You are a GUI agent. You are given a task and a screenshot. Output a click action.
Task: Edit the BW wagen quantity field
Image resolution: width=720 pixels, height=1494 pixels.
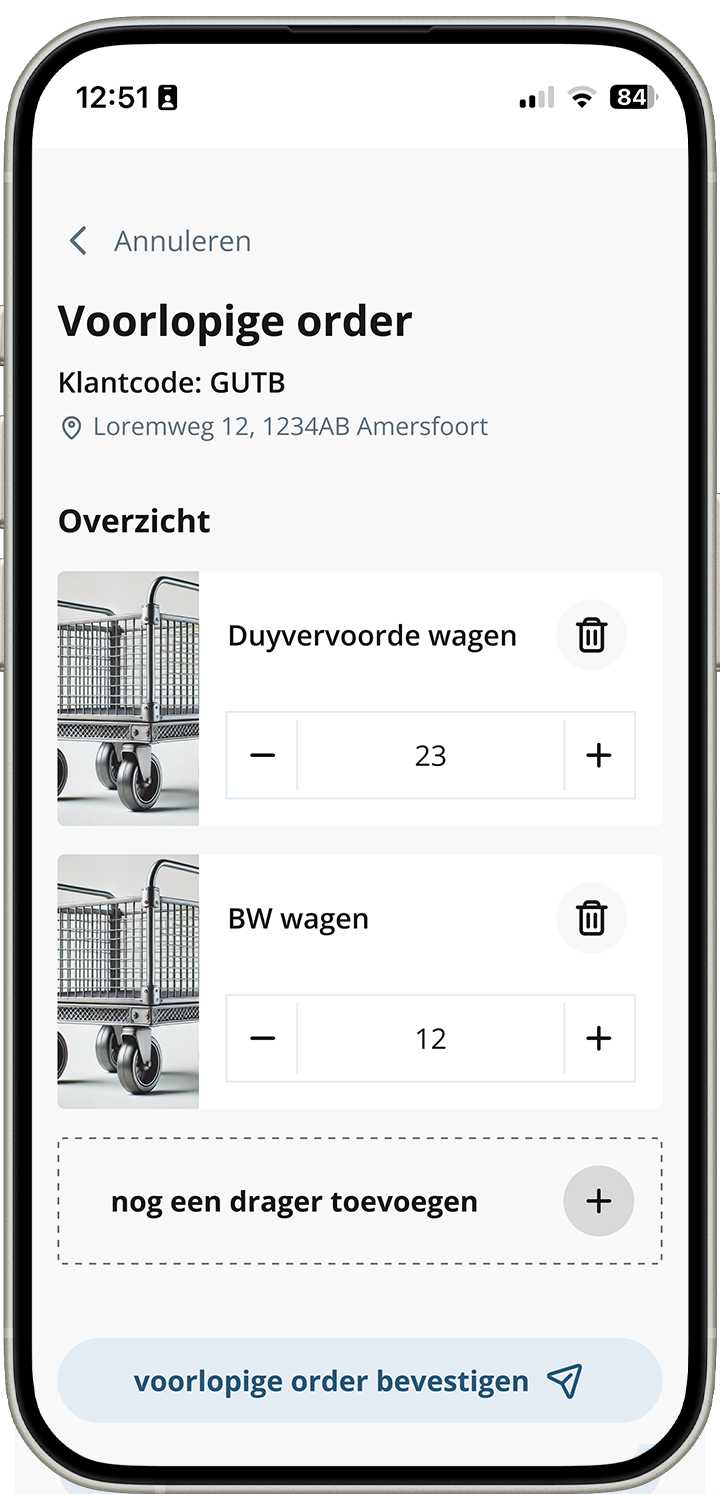coord(430,1039)
